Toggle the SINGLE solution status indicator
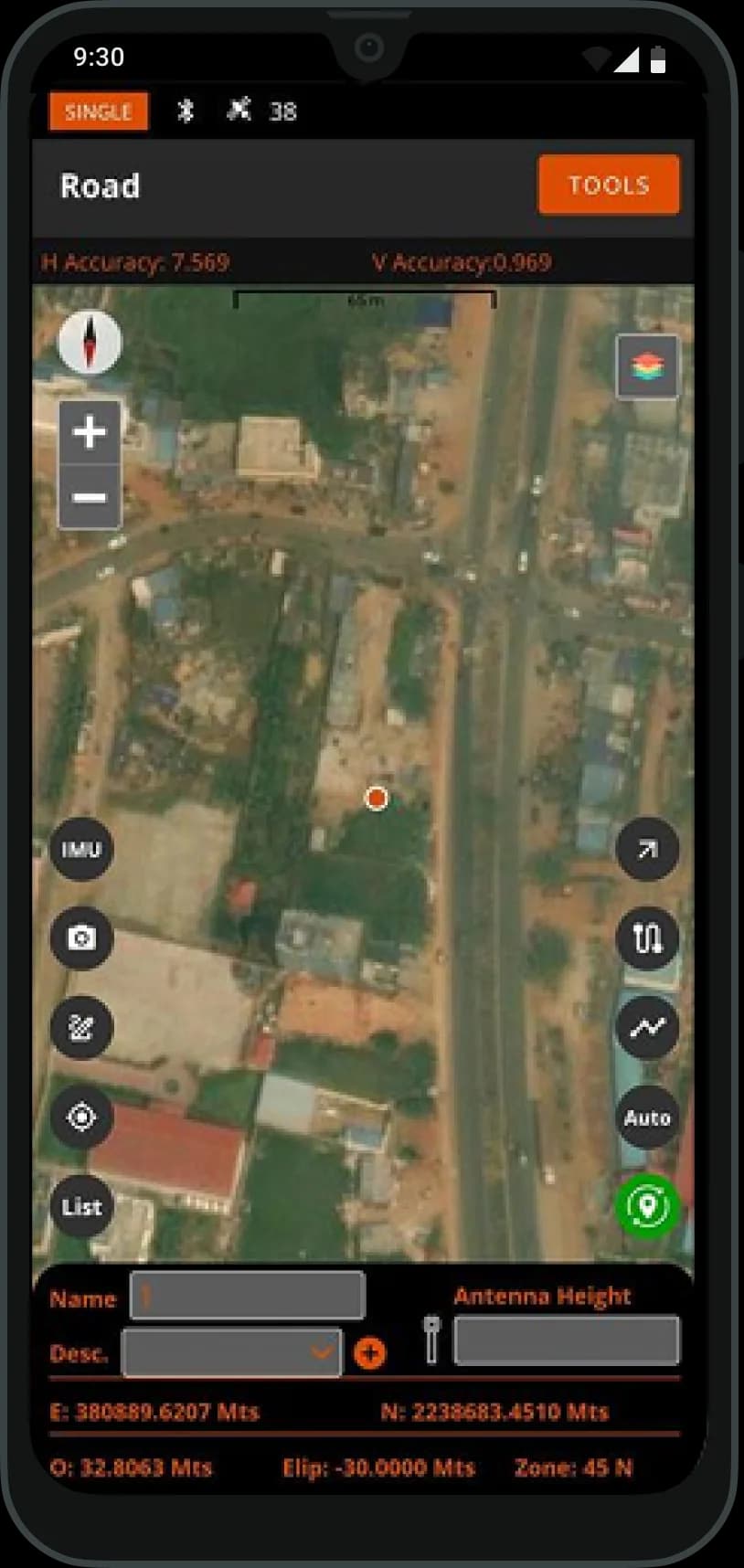744x1568 pixels. point(96,111)
